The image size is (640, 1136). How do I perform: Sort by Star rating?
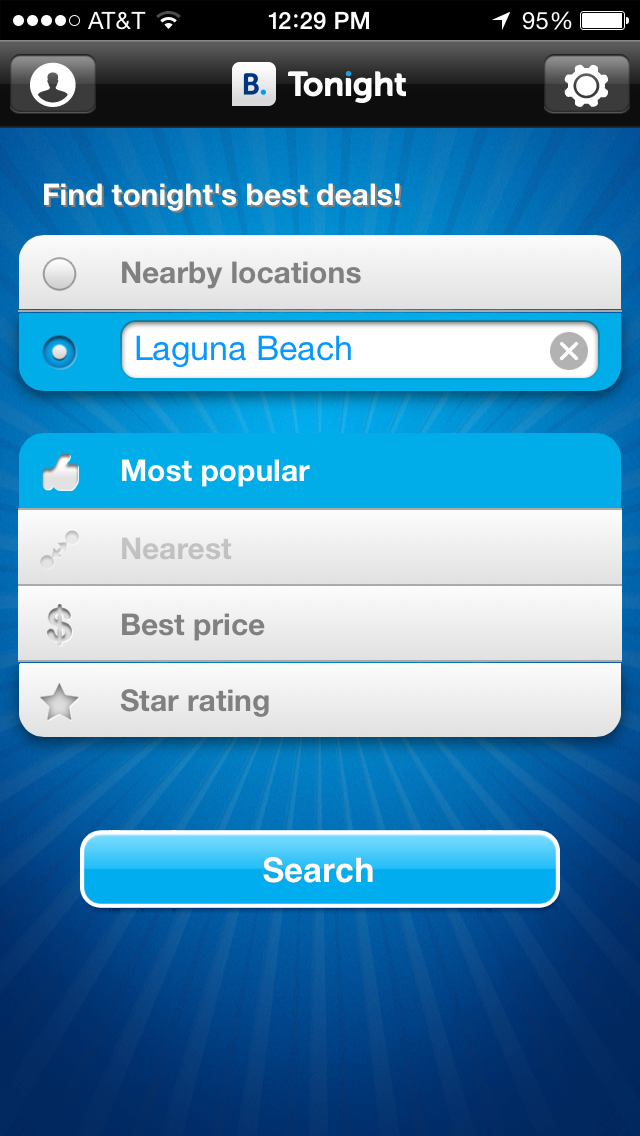click(320, 701)
